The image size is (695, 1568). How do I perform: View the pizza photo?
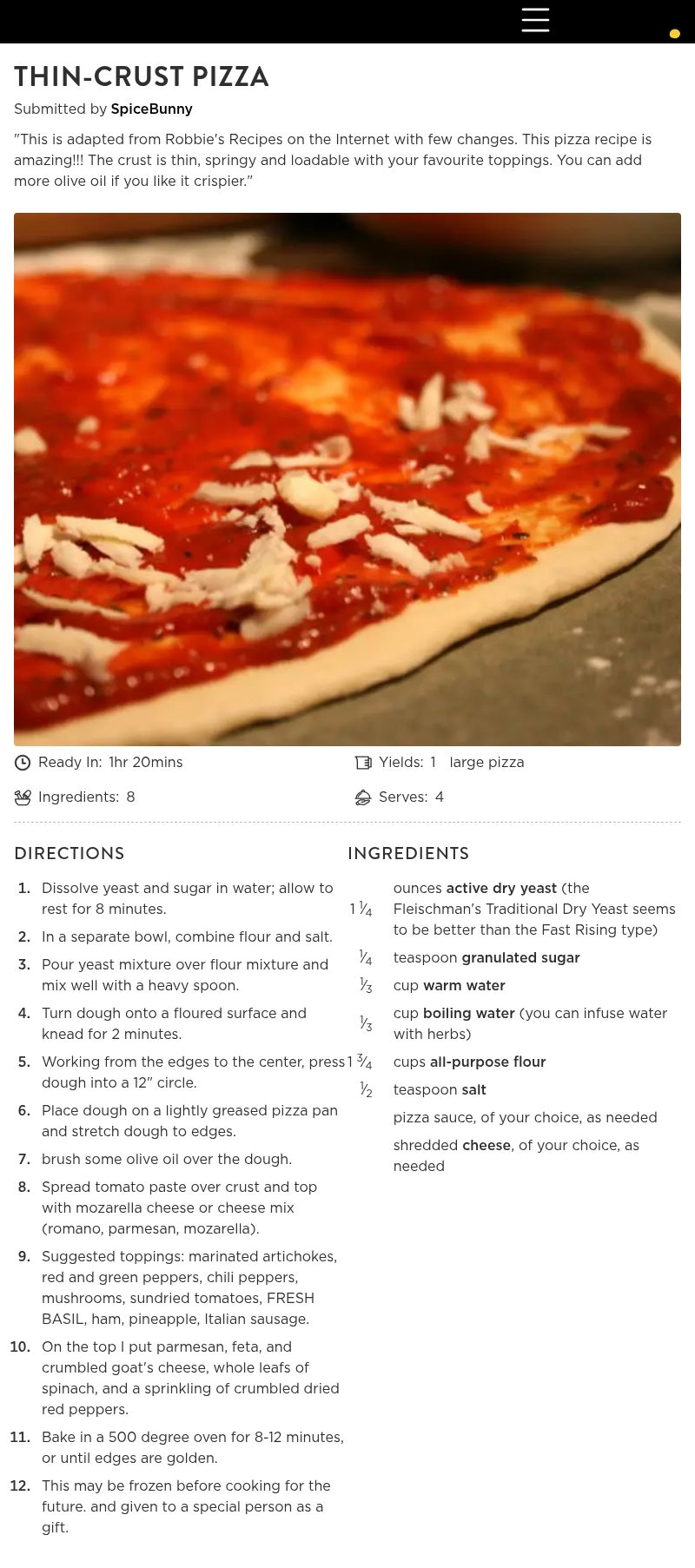347,479
